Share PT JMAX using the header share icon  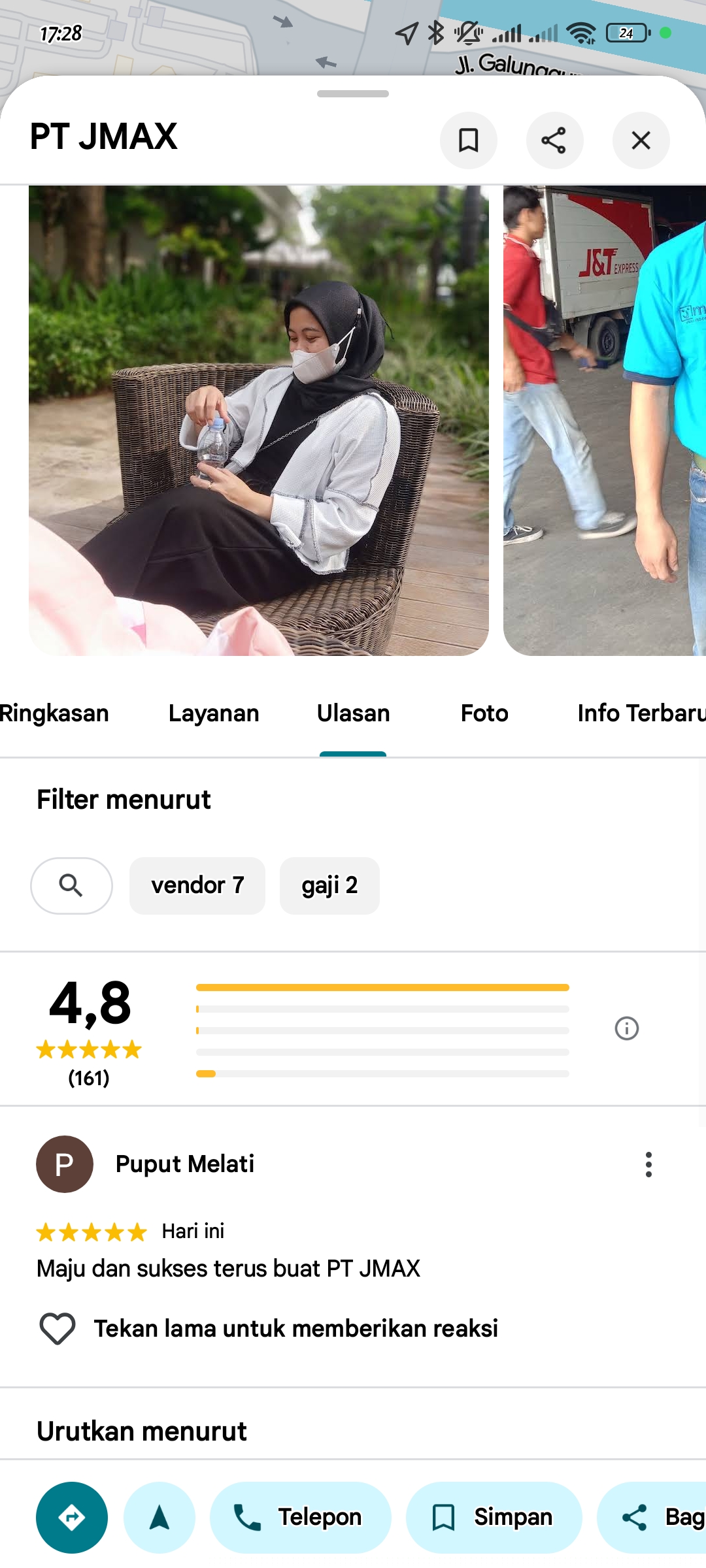(x=554, y=140)
